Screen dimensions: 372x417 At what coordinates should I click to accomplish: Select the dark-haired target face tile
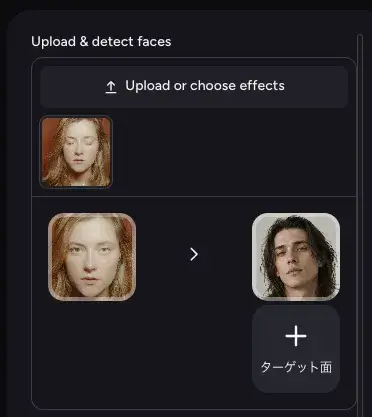click(296, 257)
